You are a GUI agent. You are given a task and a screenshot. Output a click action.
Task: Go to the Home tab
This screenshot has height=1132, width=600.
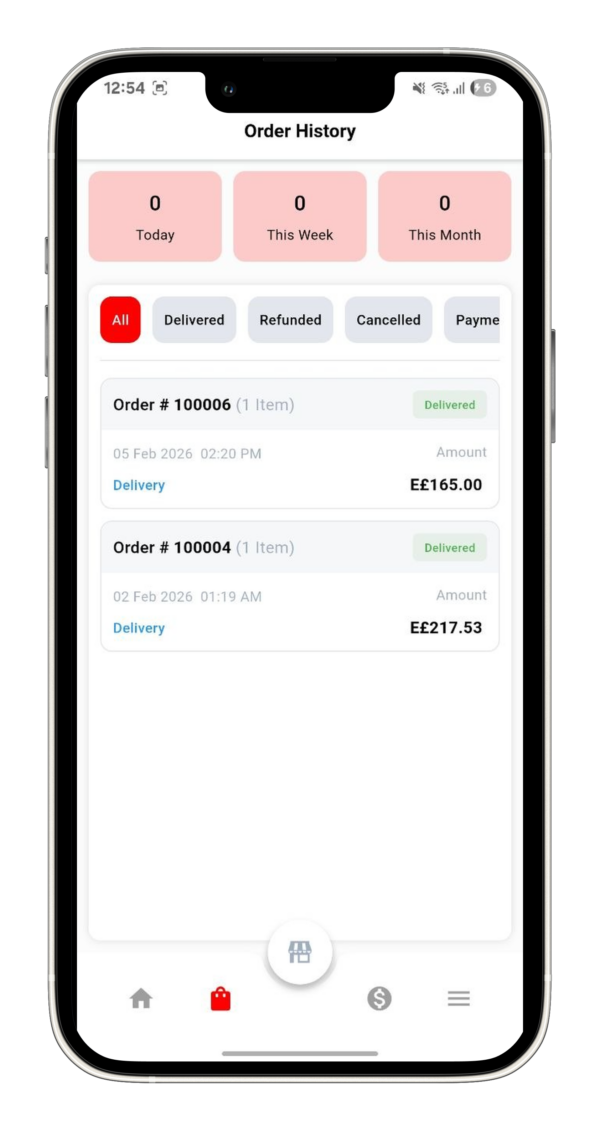pyautogui.click(x=141, y=998)
